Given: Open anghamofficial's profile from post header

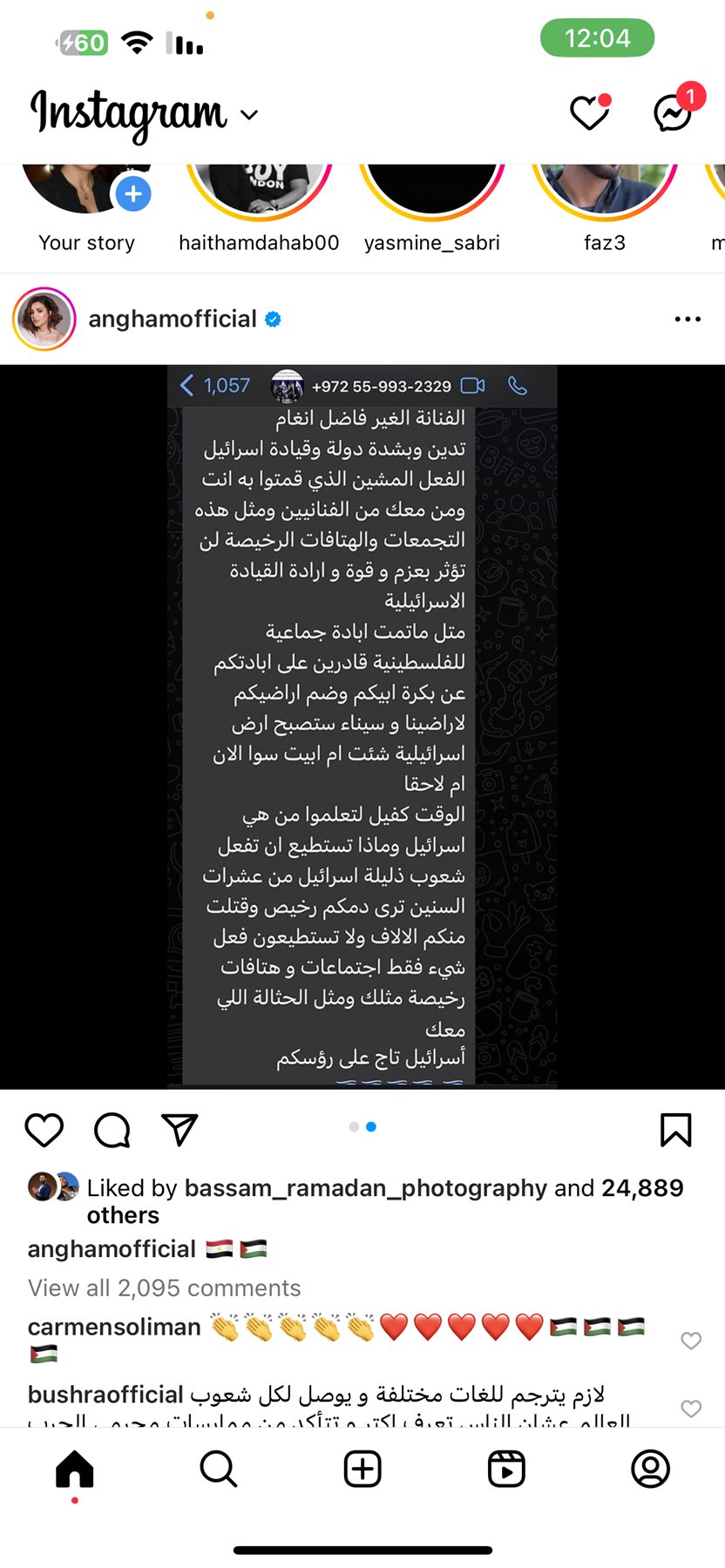Looking at the screenshot, I should pos(173,320).
